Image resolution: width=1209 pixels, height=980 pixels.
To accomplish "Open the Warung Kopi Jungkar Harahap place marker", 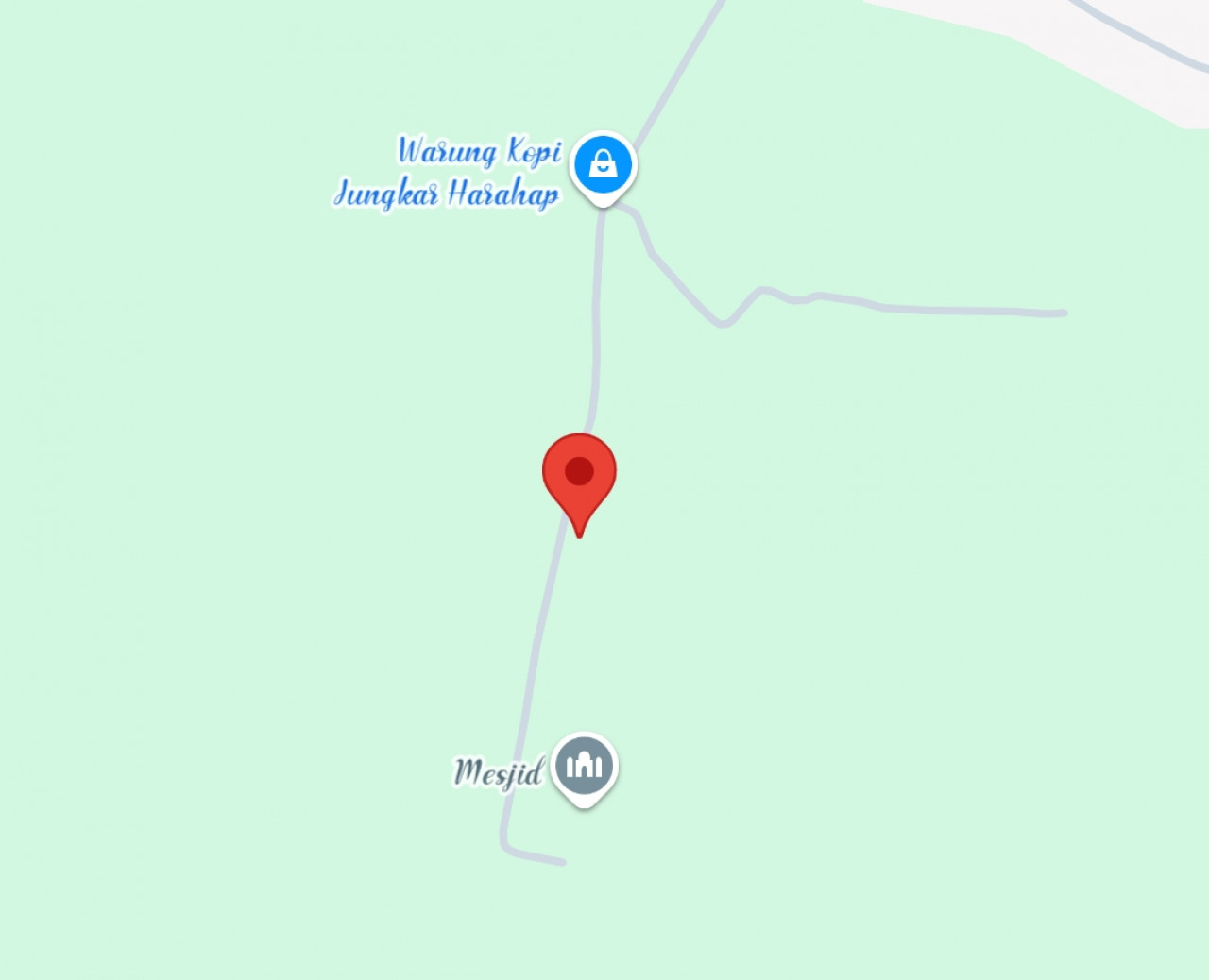I will click(604, 165).
